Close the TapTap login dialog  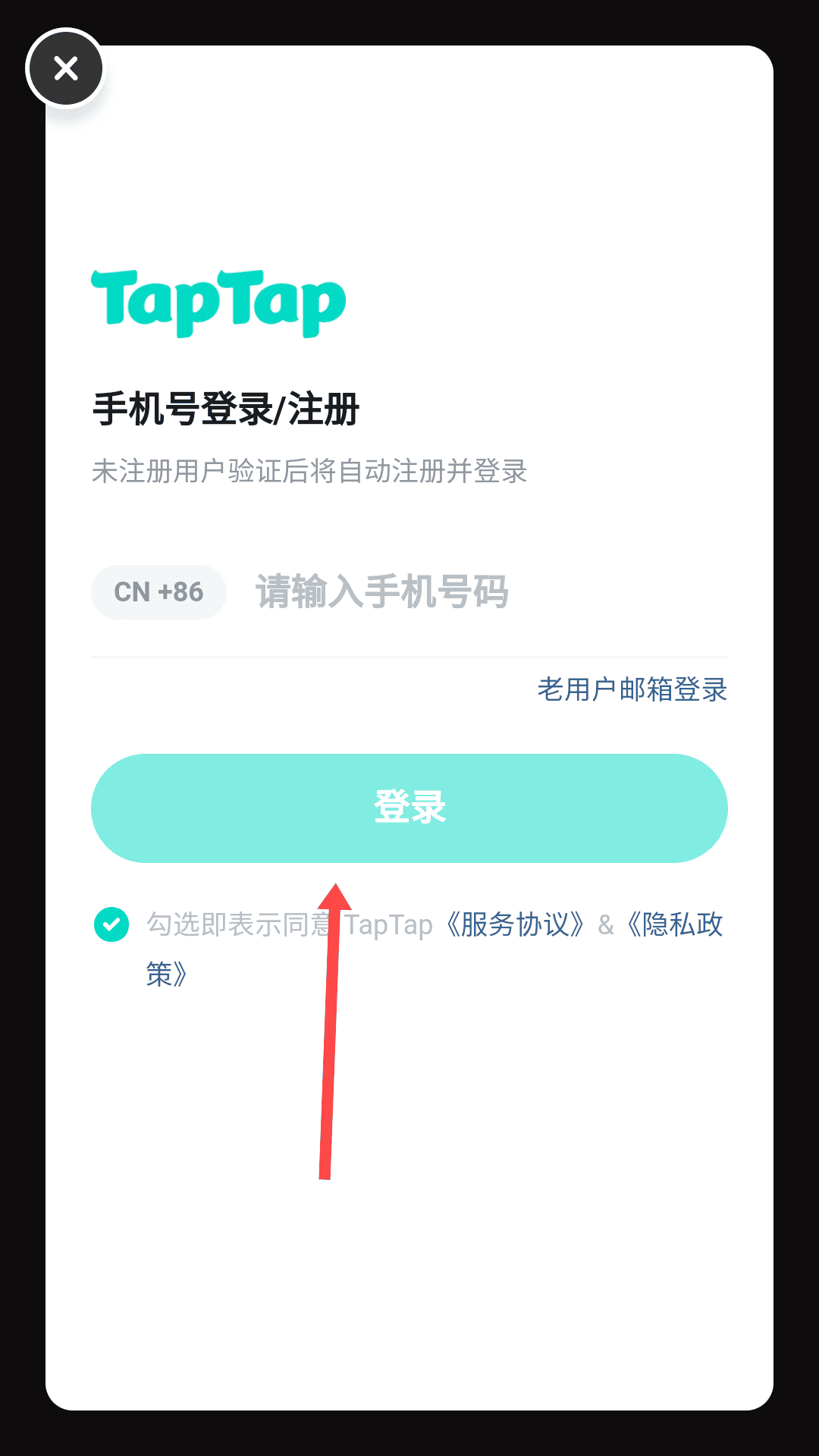pos(66,69)
